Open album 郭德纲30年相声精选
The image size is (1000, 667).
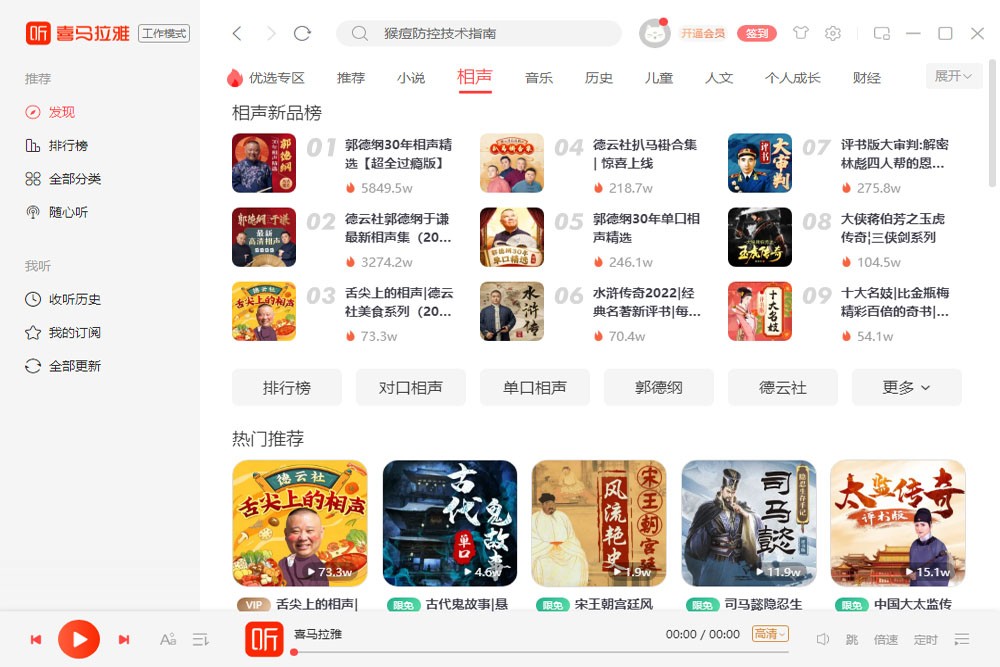(398, 154)
